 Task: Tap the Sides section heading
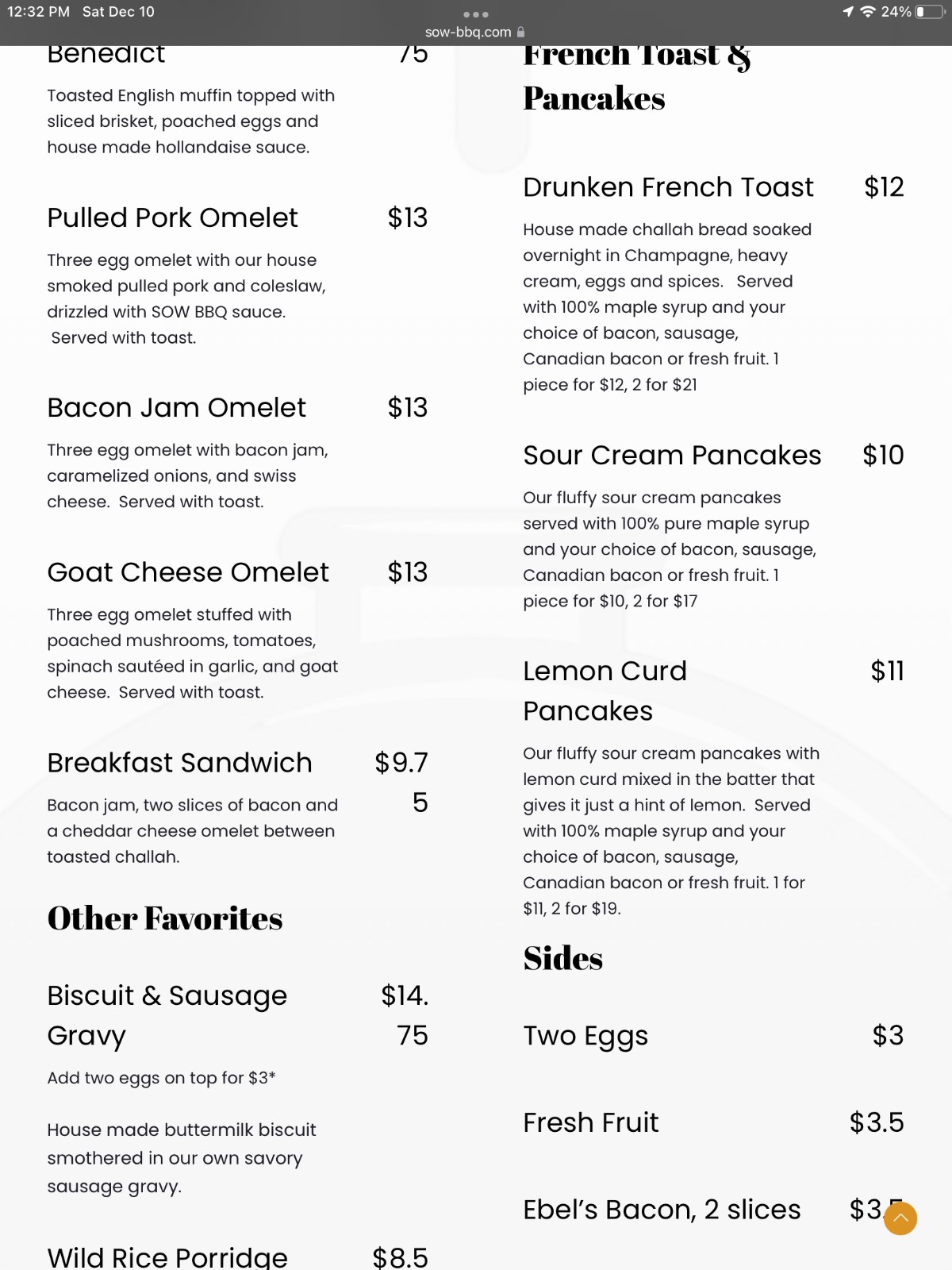(563, 958)
